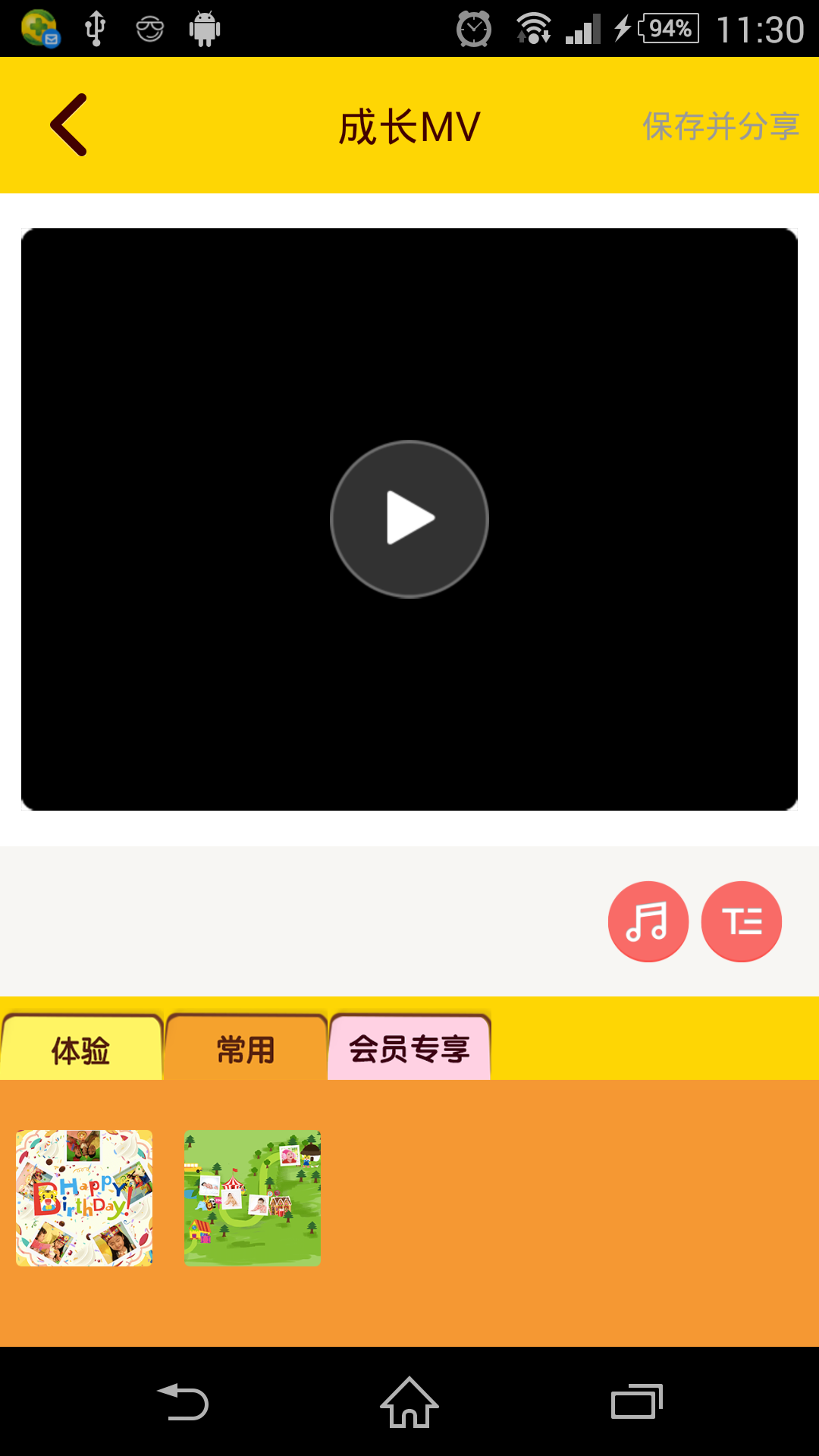Viewport: 819px width, 1456px height.
Task: Open the system recent apps view
Action: [x=636, y=1402]
